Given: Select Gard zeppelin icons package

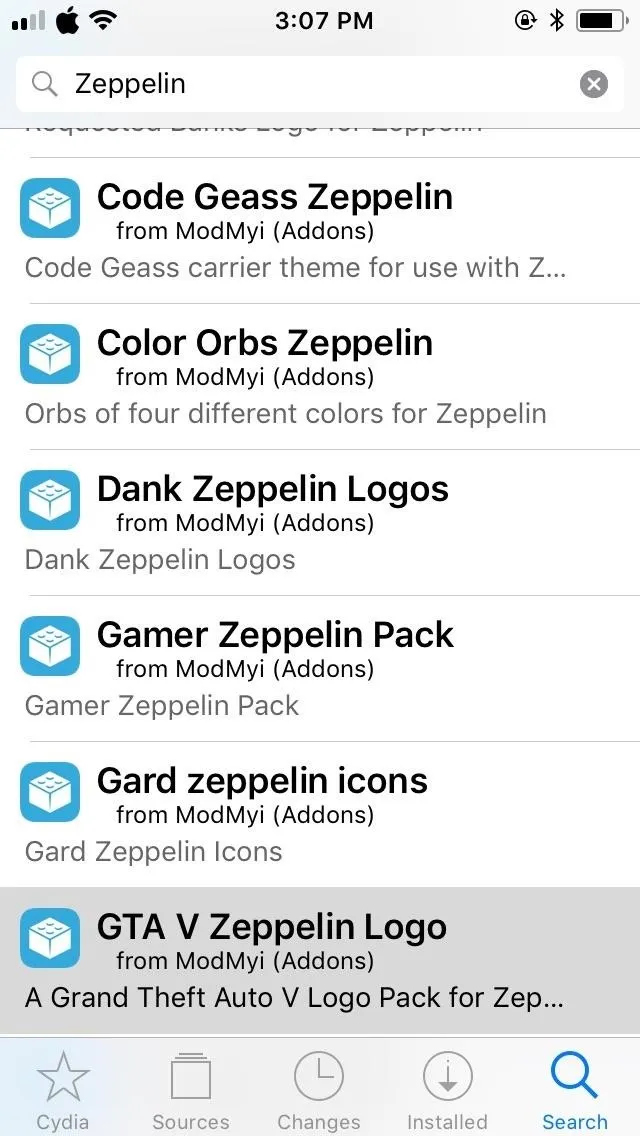Looking at the screenshot, I should [x=320, y=814].
